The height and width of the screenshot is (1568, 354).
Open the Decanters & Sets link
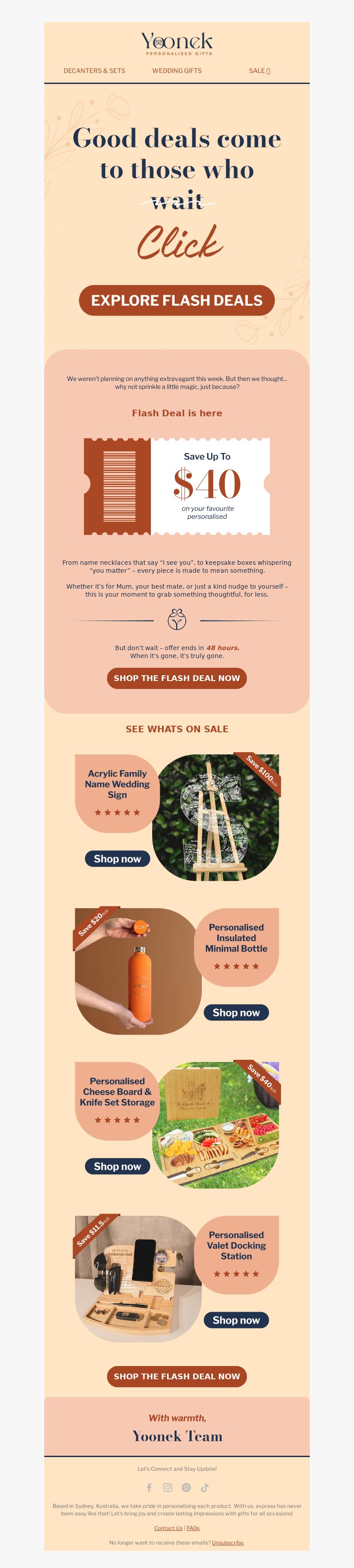(94, 71)
